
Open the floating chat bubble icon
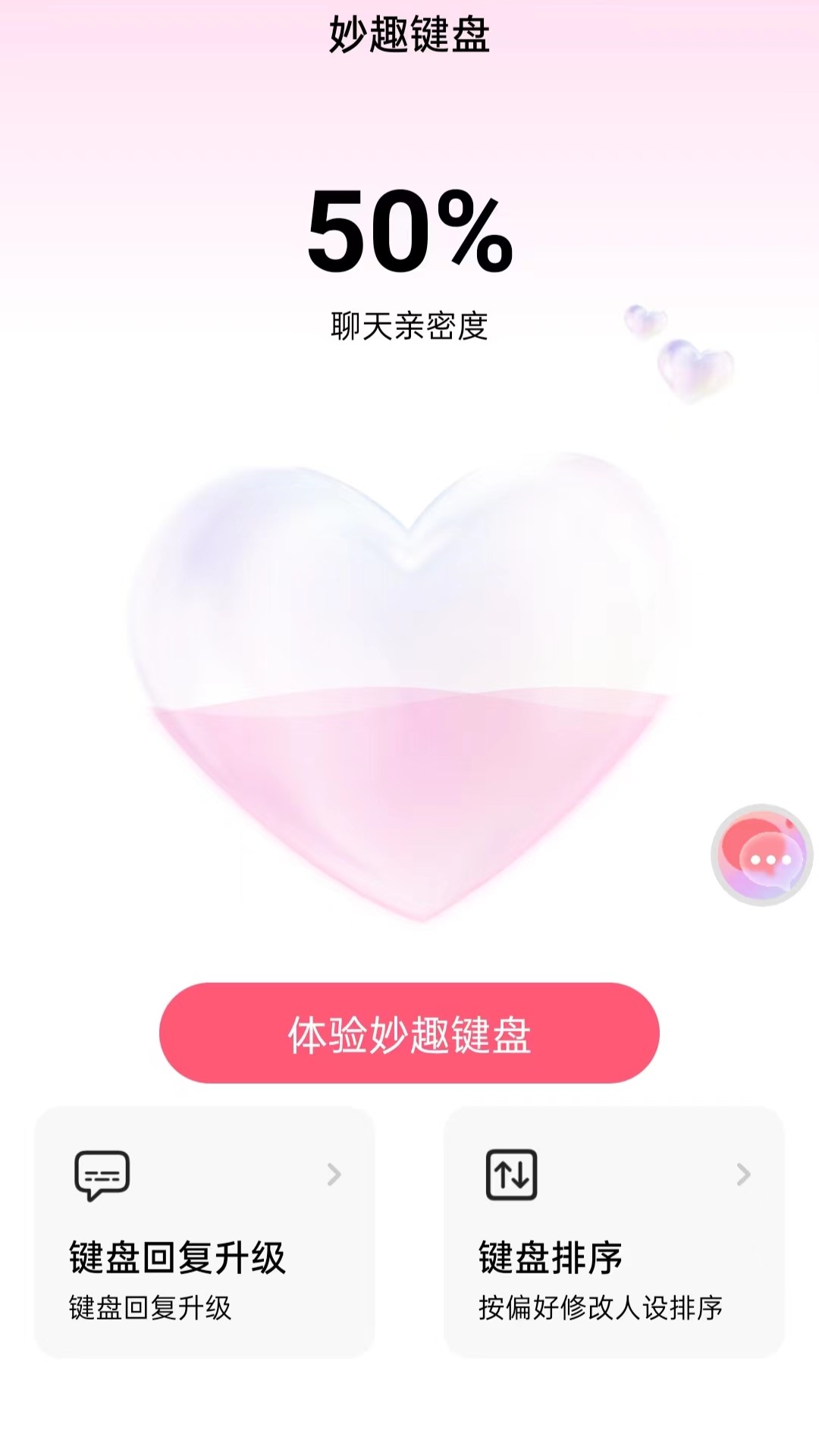click(x=761, y=855)
